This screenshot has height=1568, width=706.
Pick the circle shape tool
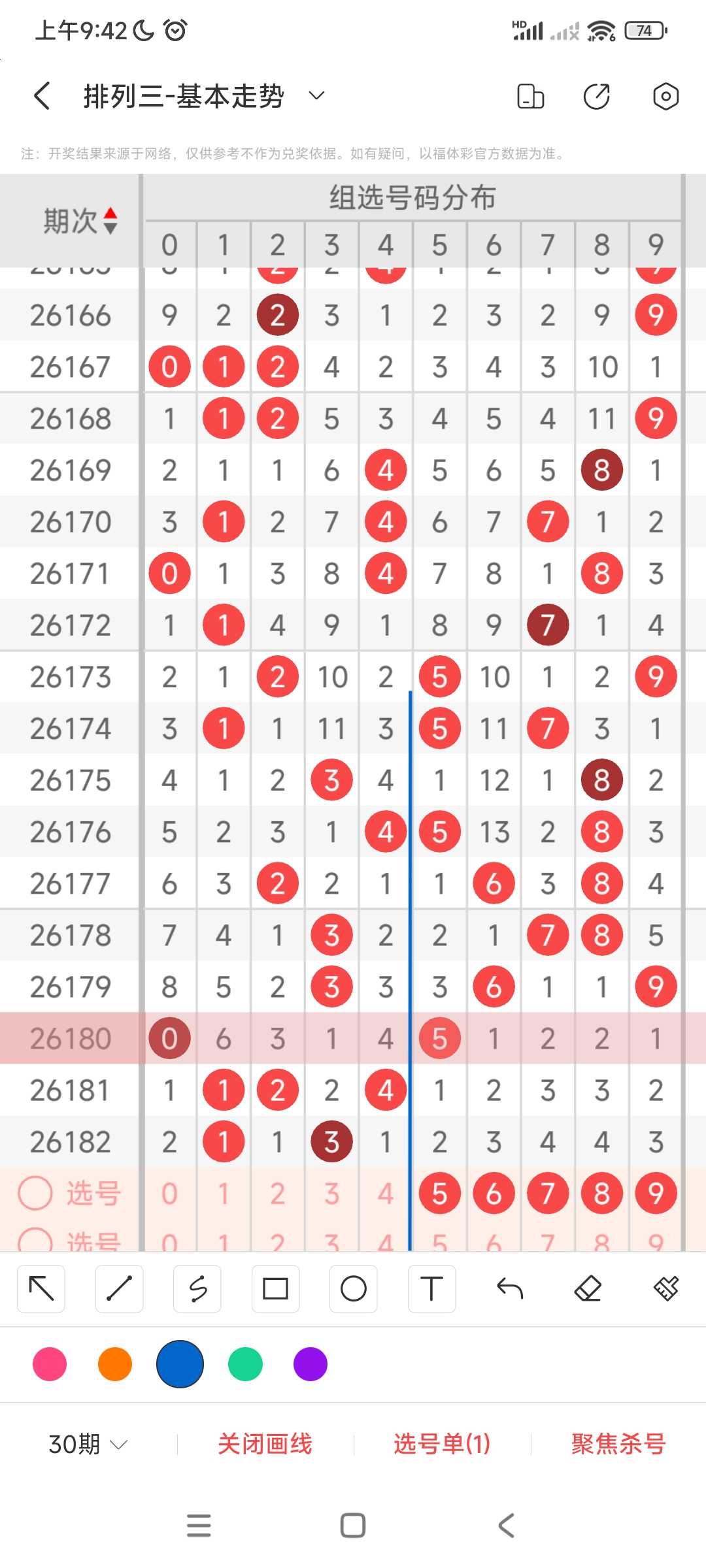[x=354, y=1288]
